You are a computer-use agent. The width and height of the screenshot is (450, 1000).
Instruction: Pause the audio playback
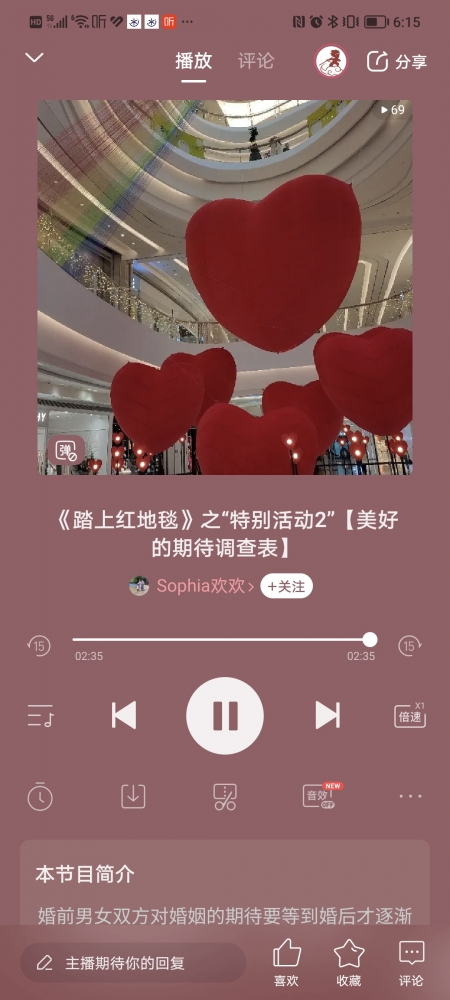224,716
